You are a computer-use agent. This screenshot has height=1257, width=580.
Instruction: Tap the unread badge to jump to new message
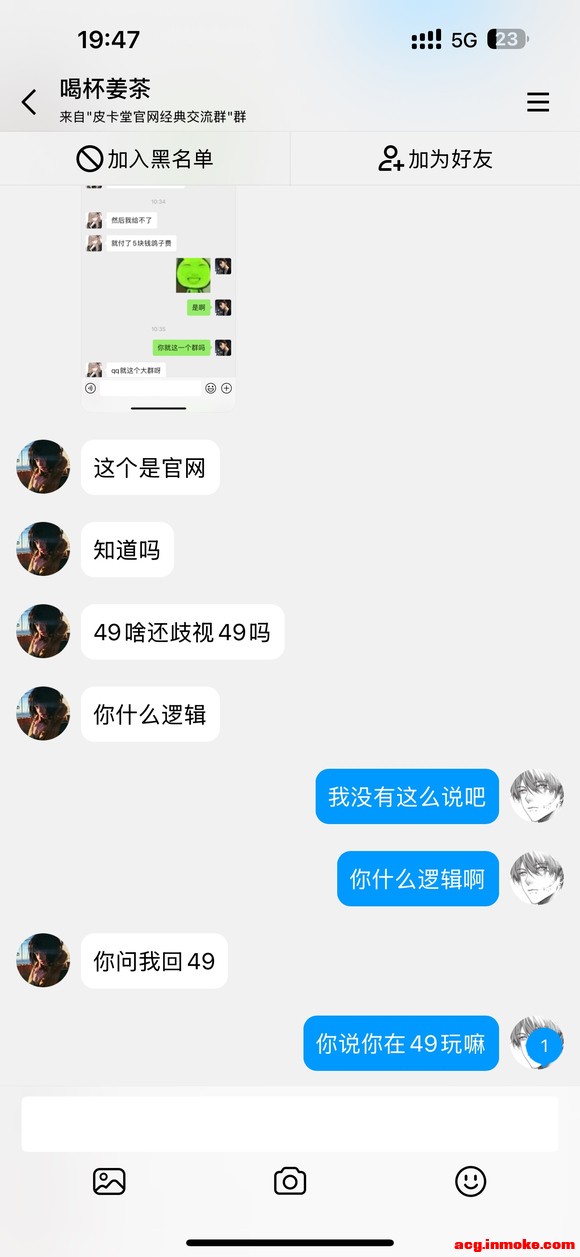click(x=544, y=1046)
